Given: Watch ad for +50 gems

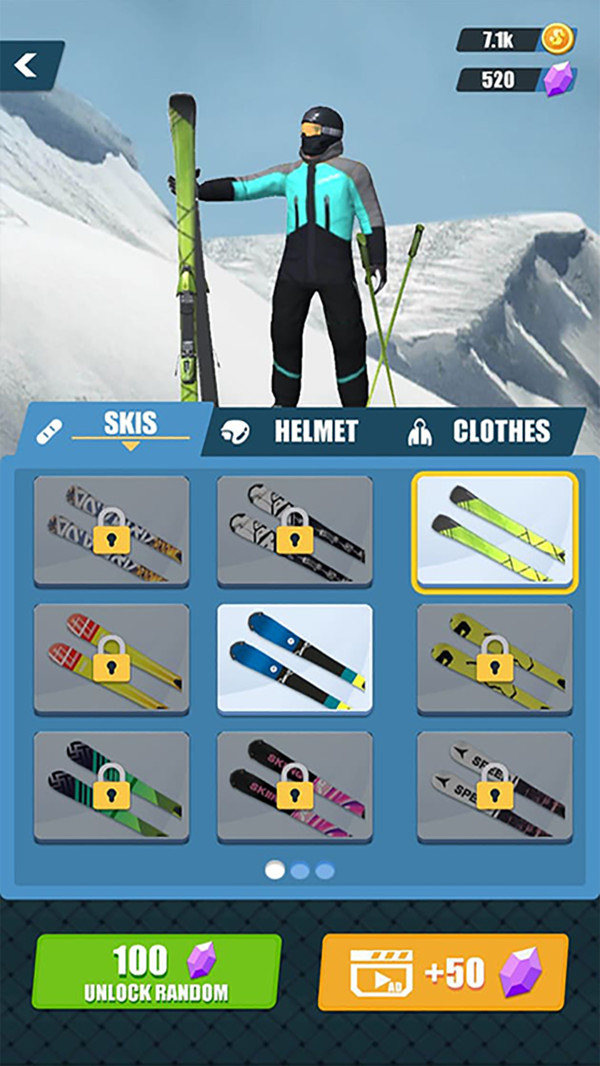Looking at the screenshot, I should [443, 972].
